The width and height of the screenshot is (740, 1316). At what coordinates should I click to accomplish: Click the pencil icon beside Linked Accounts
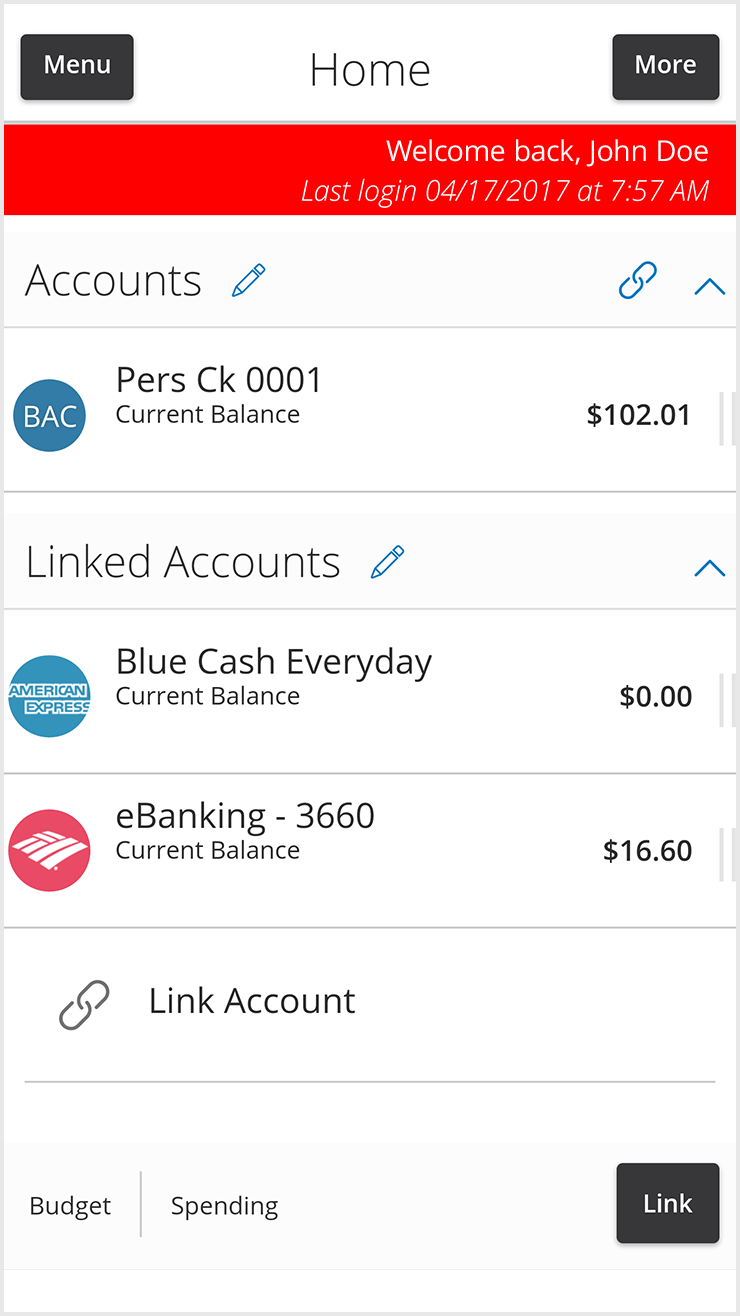tap(388, 562)
